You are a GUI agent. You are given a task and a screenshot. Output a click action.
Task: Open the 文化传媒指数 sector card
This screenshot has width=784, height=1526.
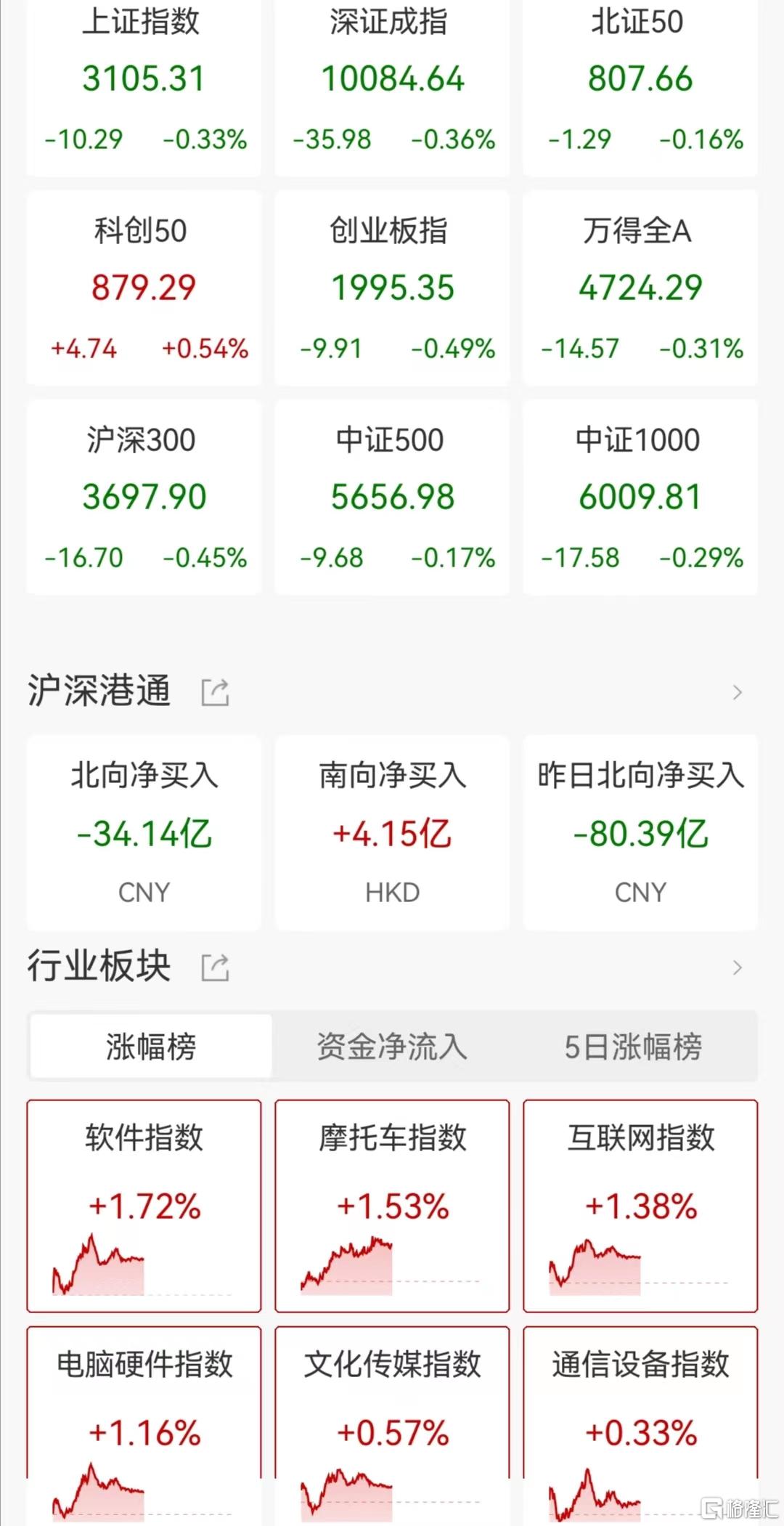[392, 1425]
